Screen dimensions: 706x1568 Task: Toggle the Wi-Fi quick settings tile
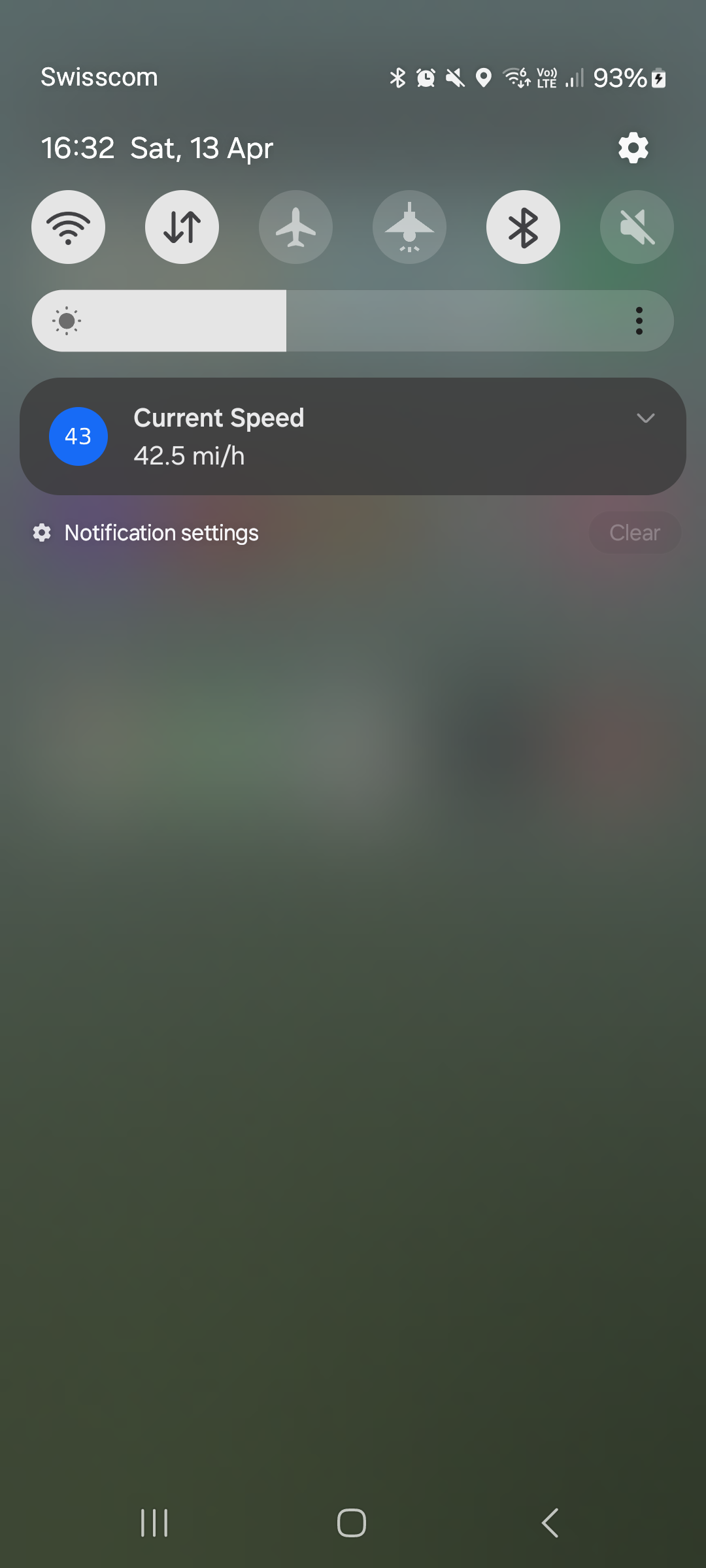[68, 227]
